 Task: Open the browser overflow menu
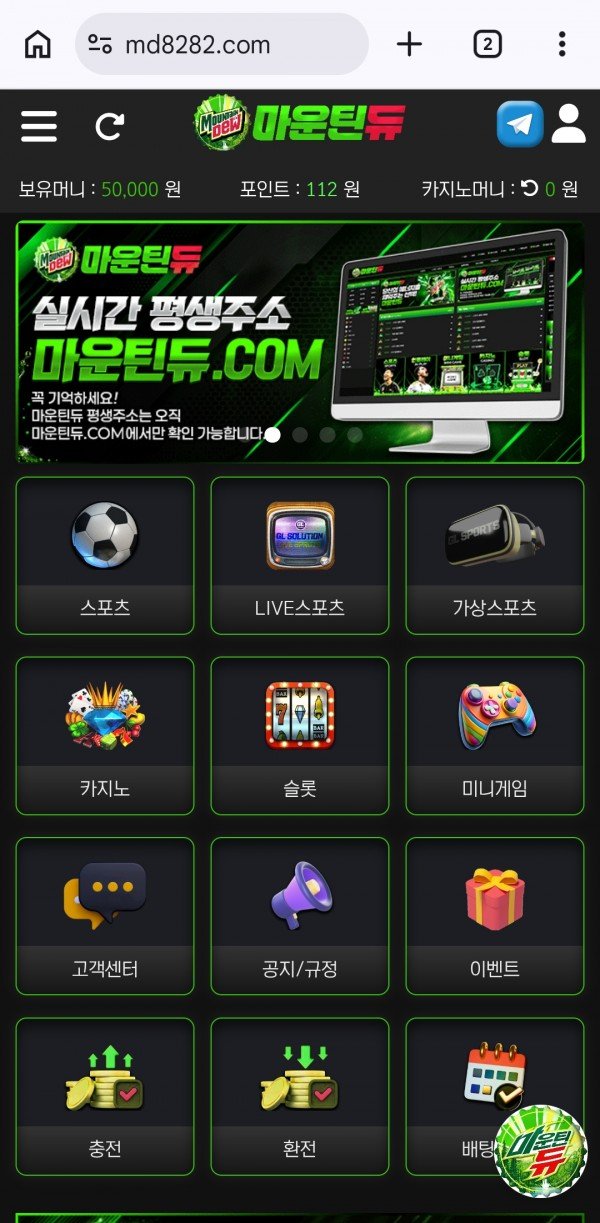[x=562, y=44]
